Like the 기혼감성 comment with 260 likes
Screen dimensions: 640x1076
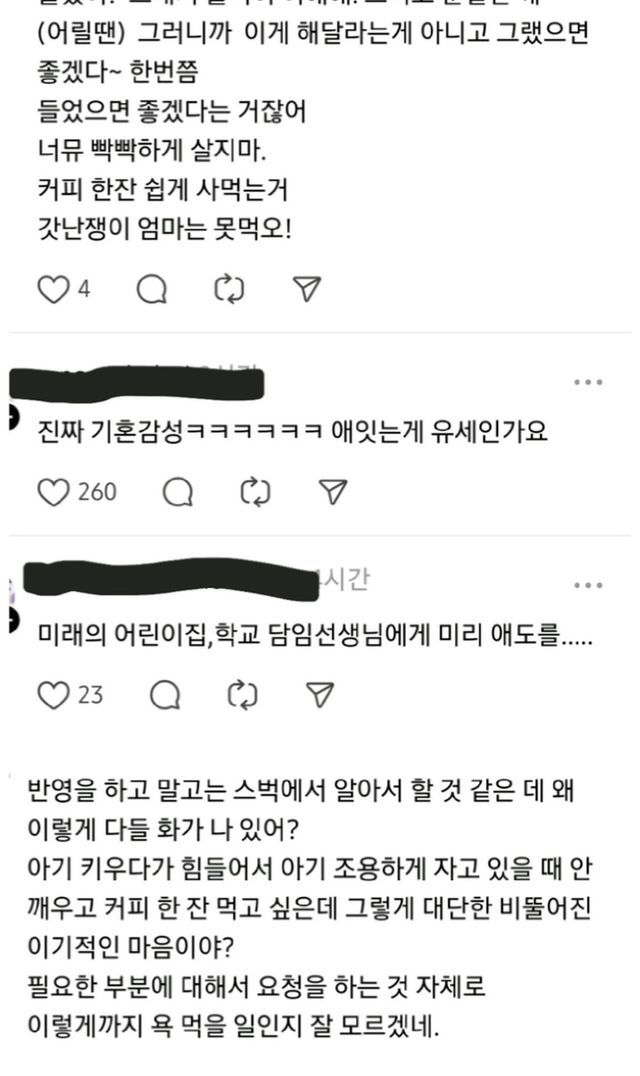52,491
